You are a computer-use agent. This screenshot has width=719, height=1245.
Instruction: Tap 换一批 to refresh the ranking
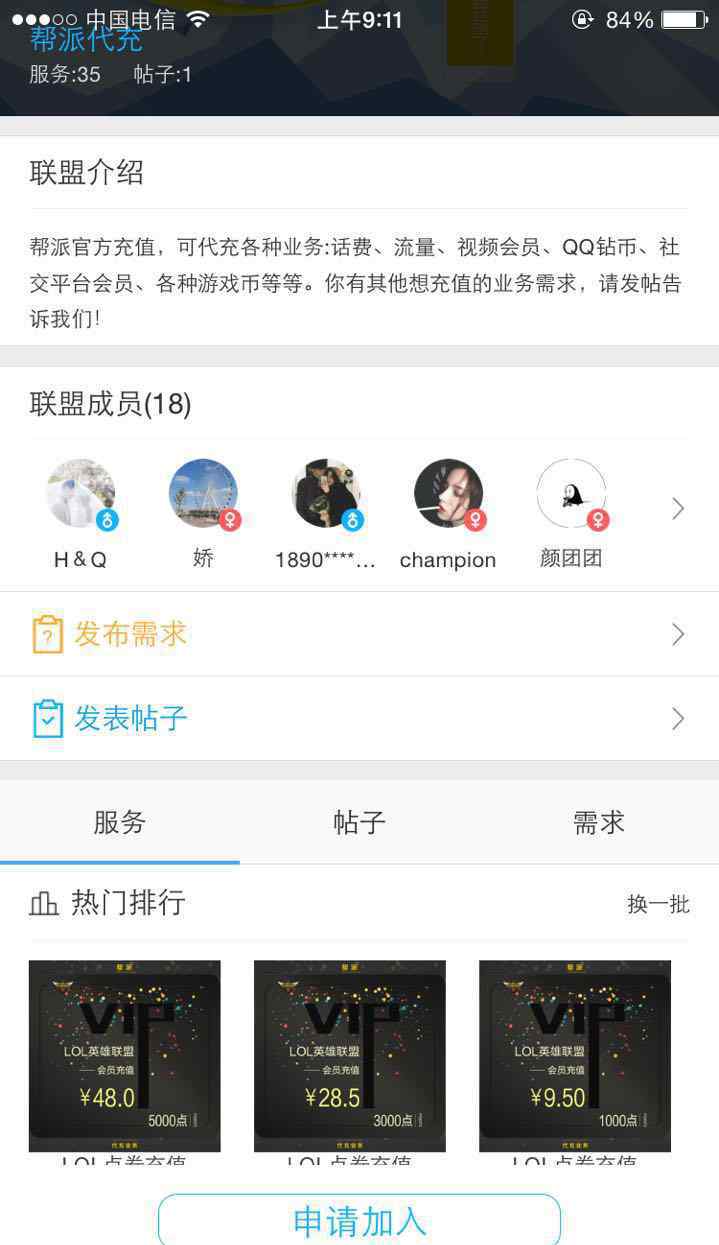click(658, 904)
